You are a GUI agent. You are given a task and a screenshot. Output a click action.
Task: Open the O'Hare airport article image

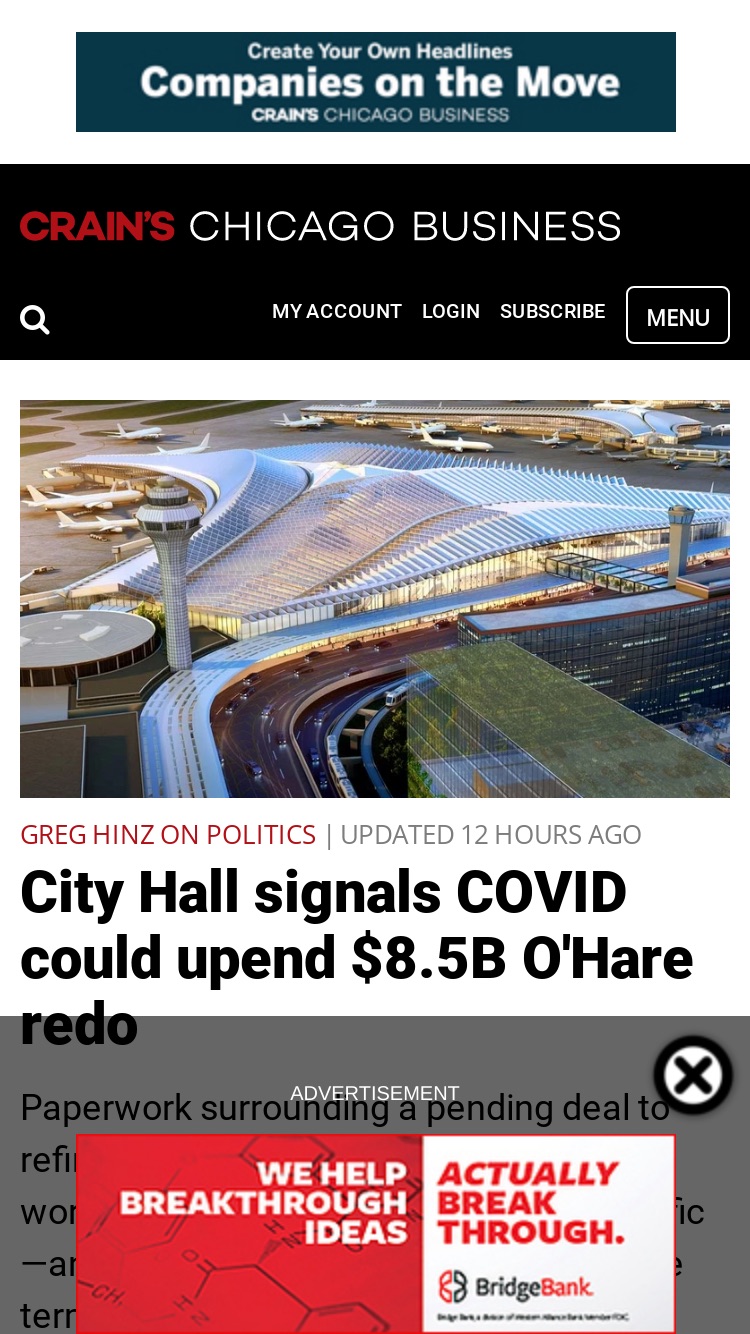375,599
